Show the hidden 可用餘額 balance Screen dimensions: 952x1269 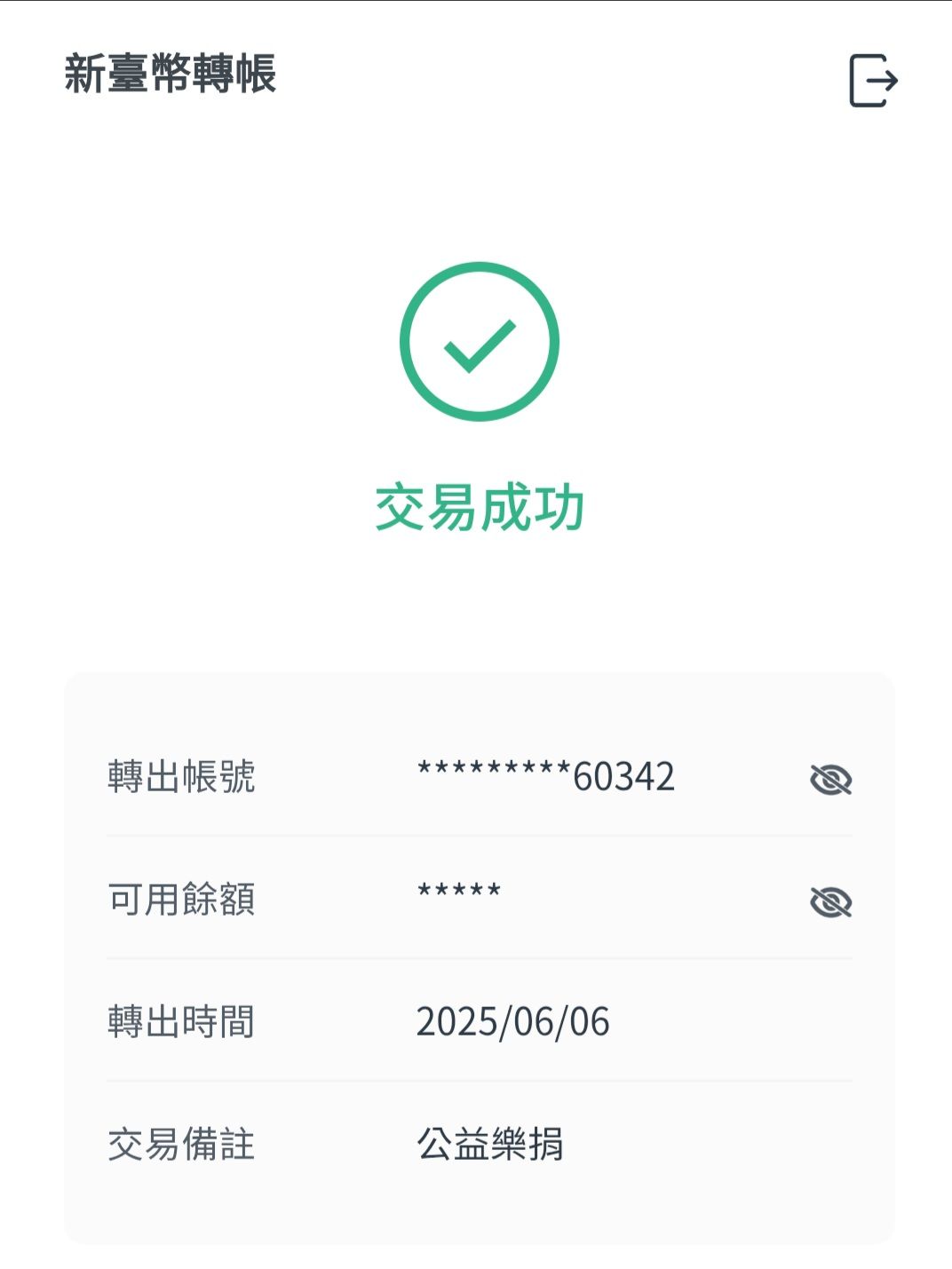point(830,901)
